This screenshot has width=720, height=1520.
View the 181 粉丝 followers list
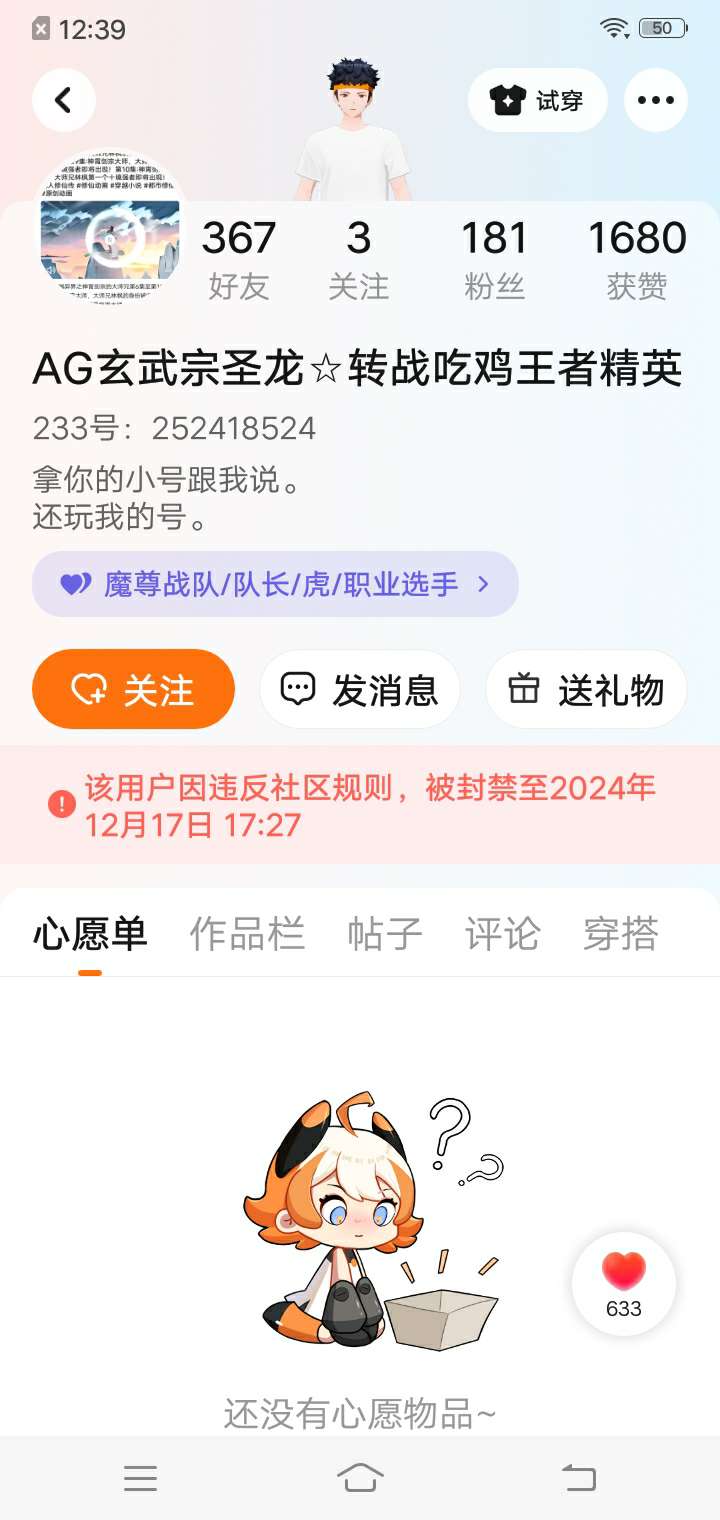coord(494,258)
